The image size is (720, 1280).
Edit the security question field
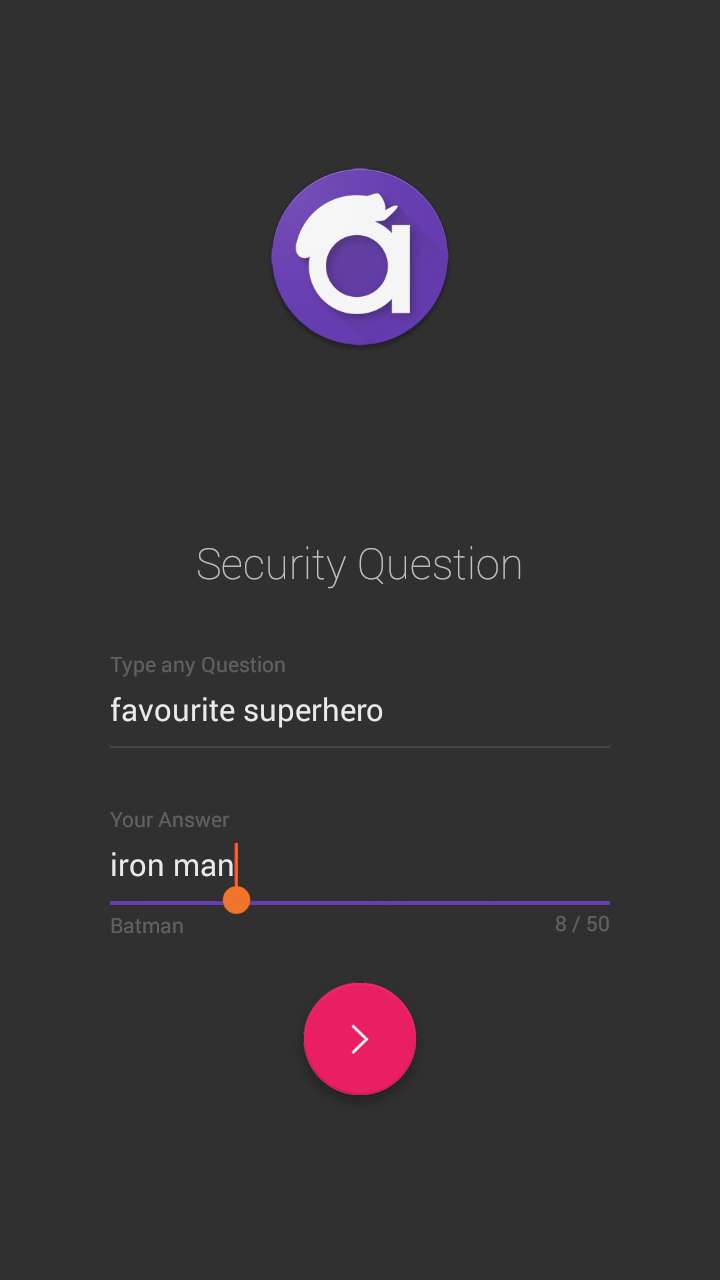359,711
